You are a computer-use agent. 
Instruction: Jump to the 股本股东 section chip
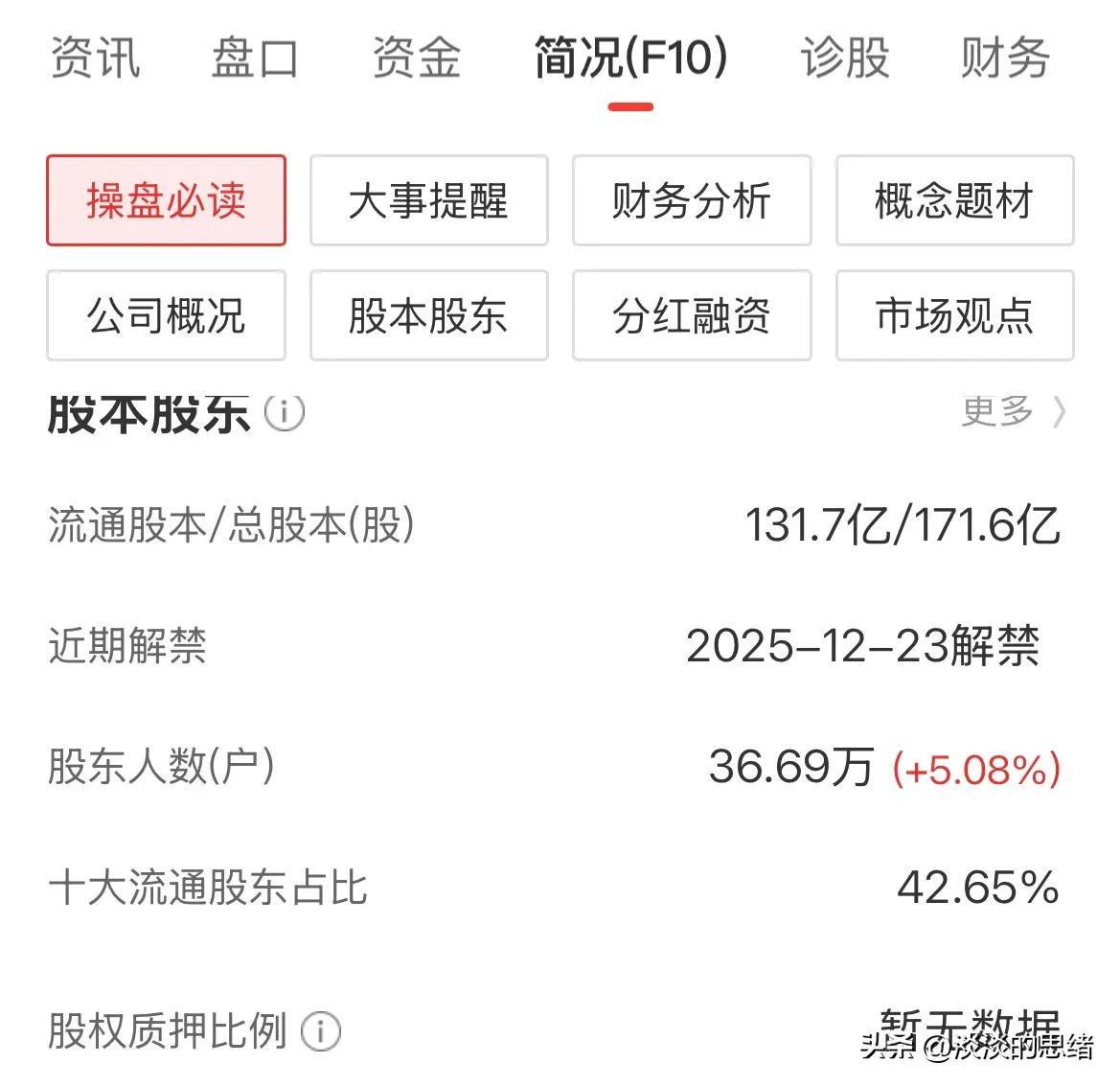428,315
